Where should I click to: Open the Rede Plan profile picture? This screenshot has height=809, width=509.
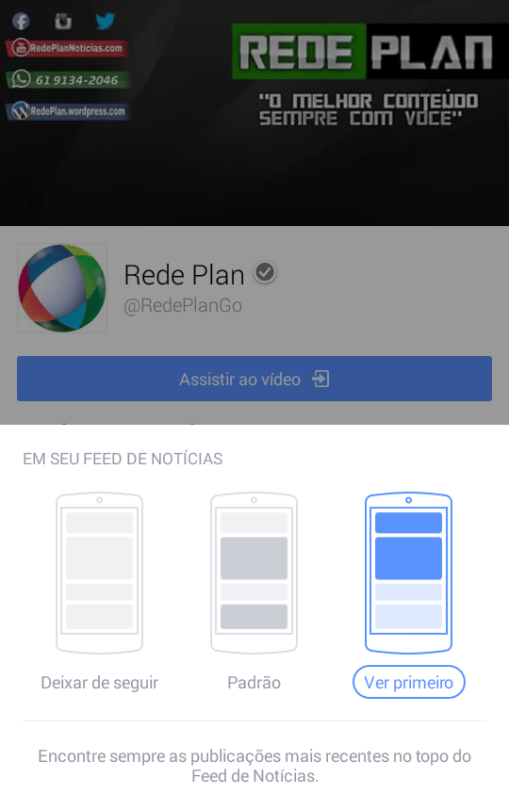[x=62, y=288]
